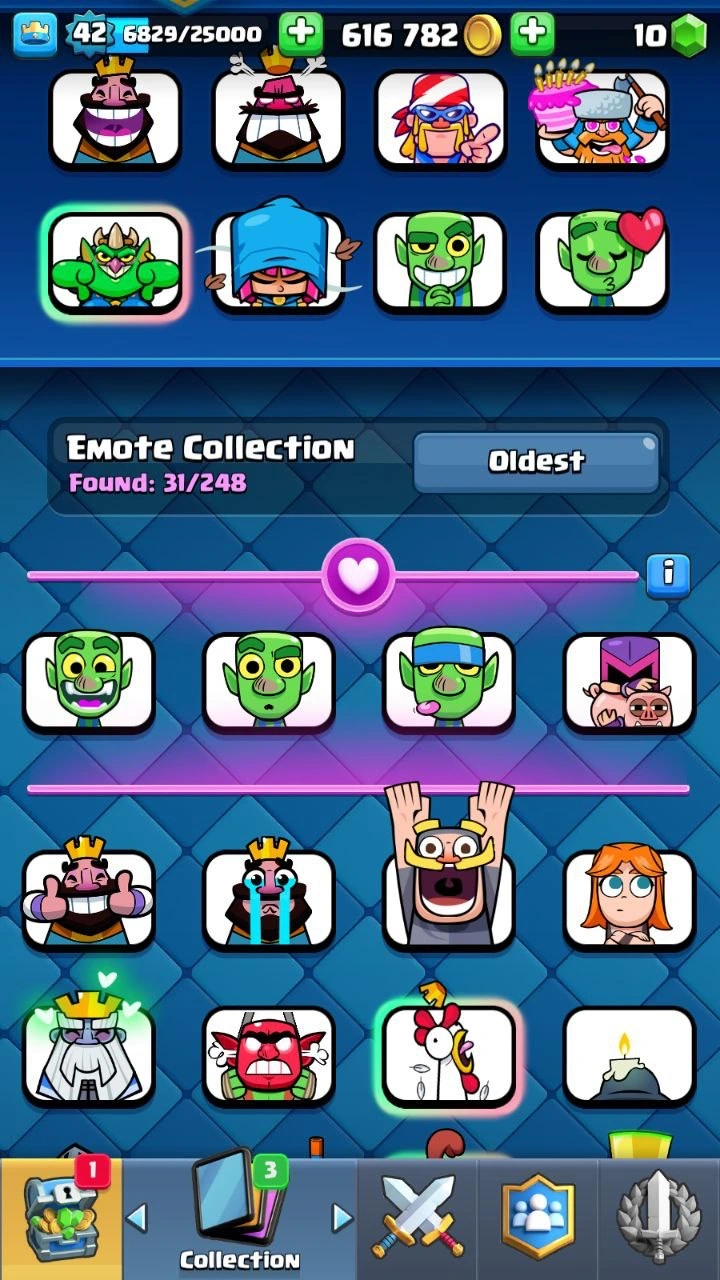
Task: Add gold with the plus button
Action: (532, 35)
